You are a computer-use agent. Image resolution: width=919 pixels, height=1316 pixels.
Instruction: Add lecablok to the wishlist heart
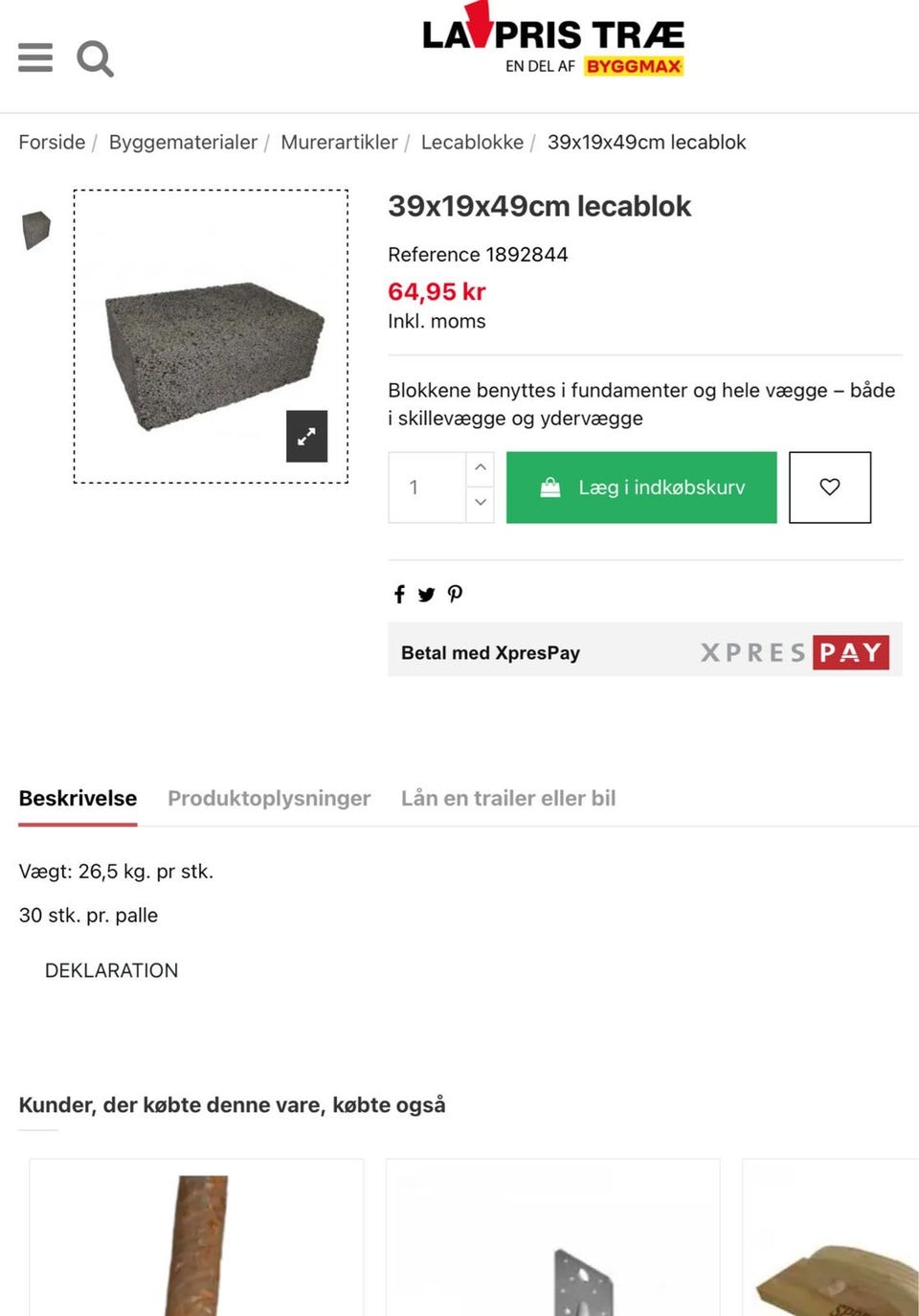pyautogui.click(x=829, y=487)
